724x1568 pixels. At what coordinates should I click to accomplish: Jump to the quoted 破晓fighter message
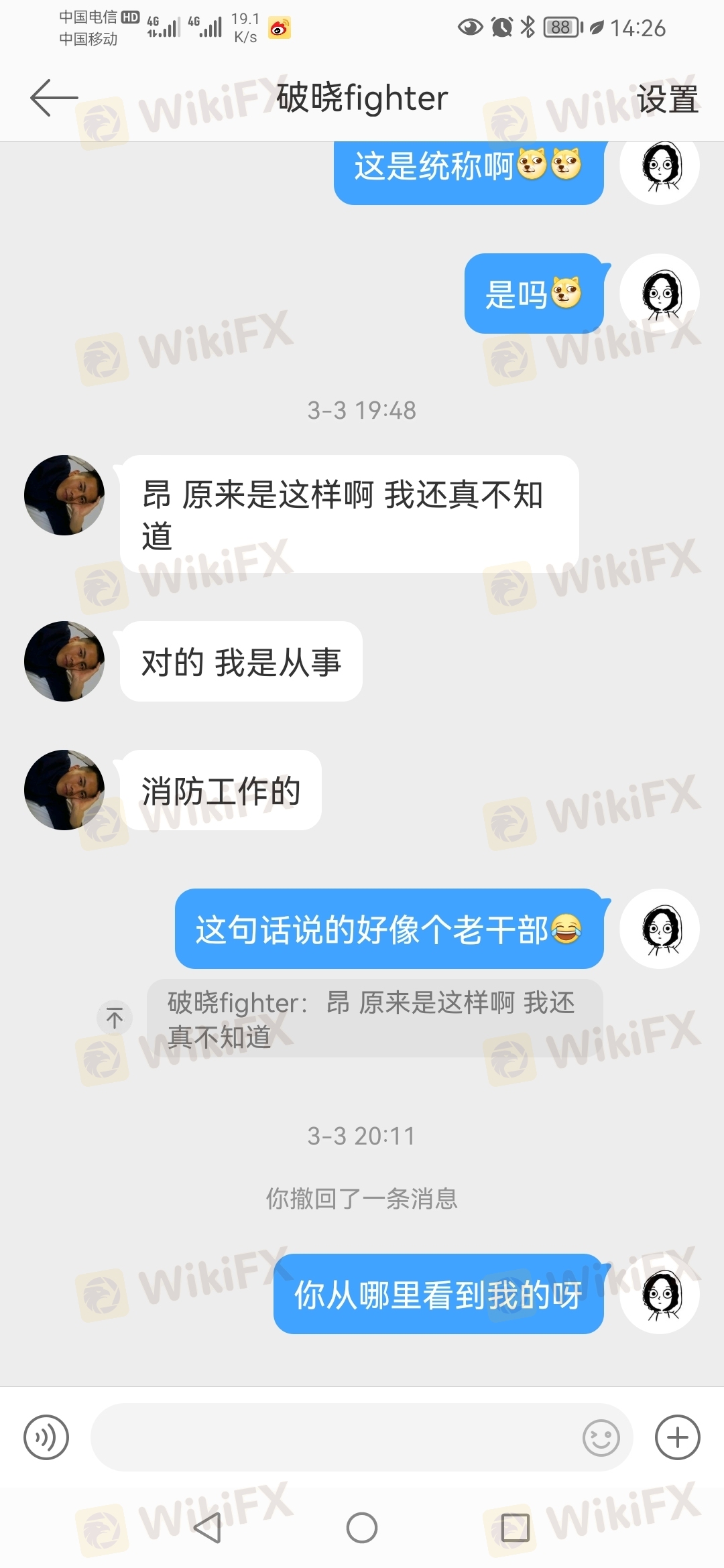[x=374, y=1019]
